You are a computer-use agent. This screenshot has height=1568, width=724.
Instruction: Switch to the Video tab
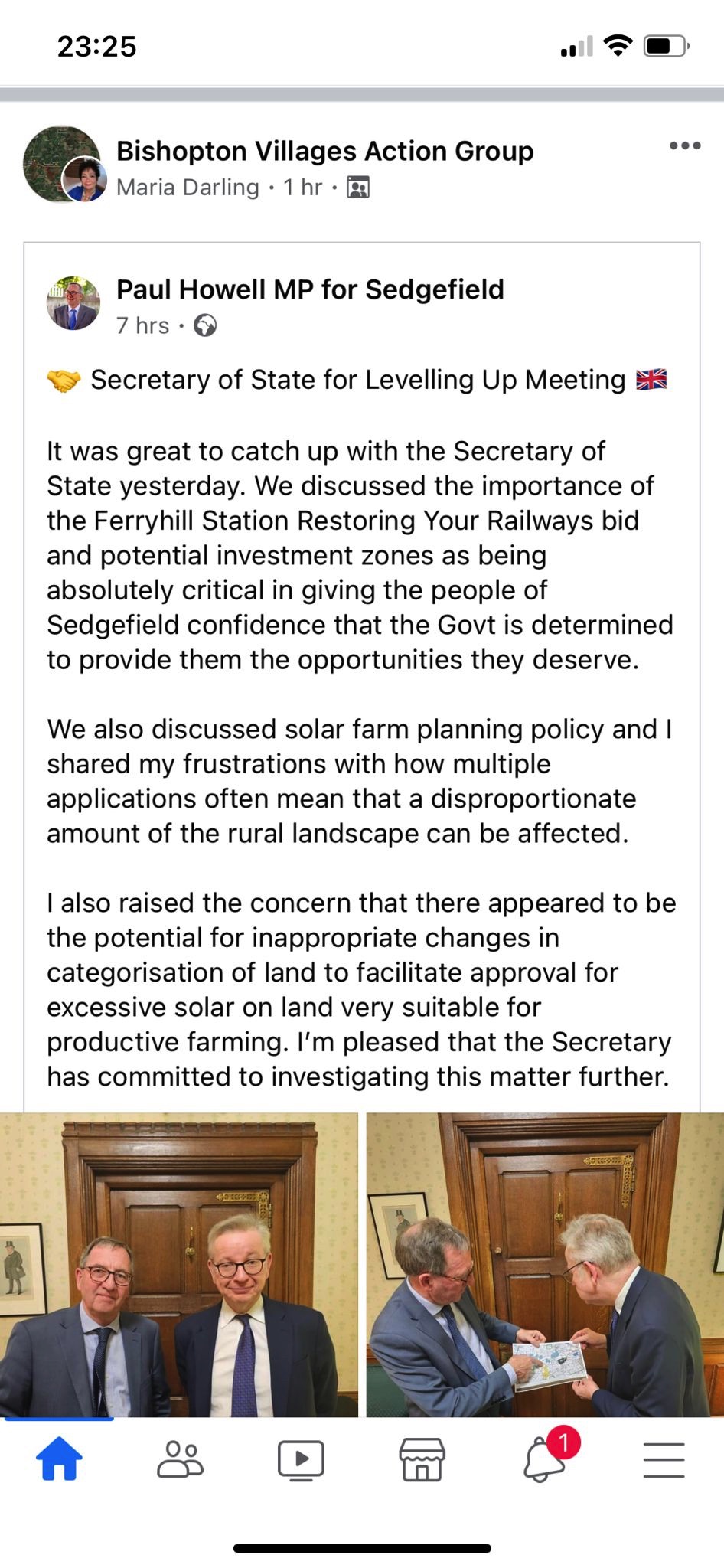click(301, 1459)
